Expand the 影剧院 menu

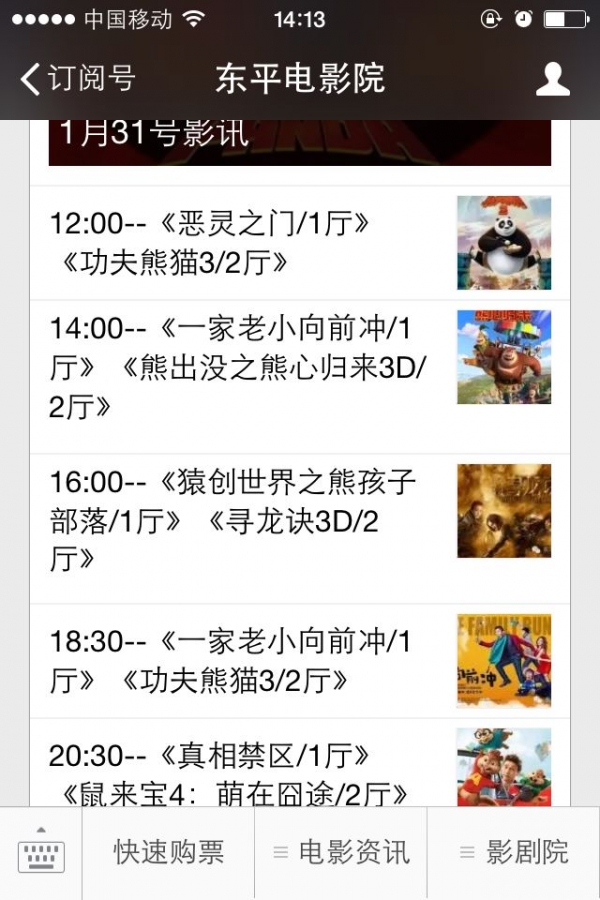tap(514, 853)
